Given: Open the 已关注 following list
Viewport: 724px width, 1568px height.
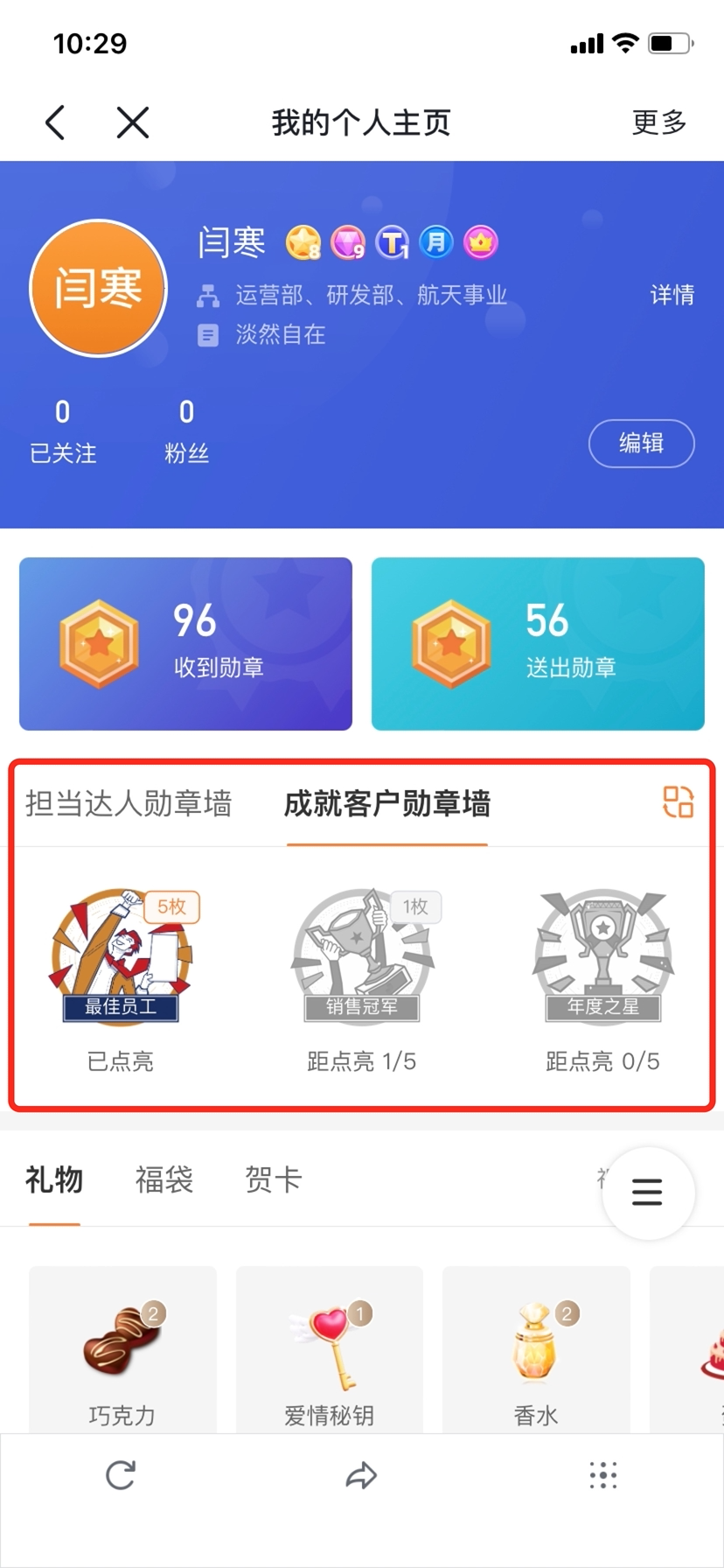Looking at the screenshot, I should coord(63,432).
